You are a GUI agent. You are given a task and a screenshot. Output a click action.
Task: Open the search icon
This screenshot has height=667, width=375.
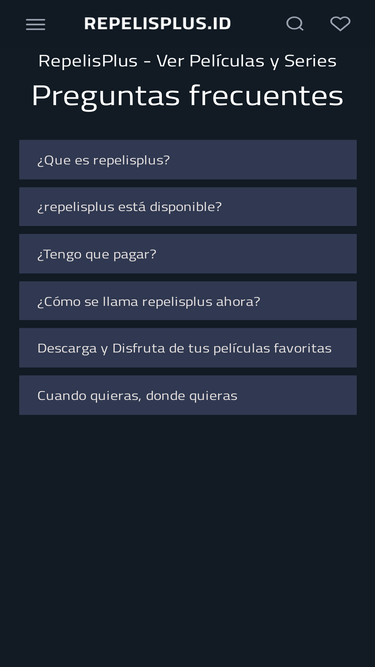pos(295,24)
